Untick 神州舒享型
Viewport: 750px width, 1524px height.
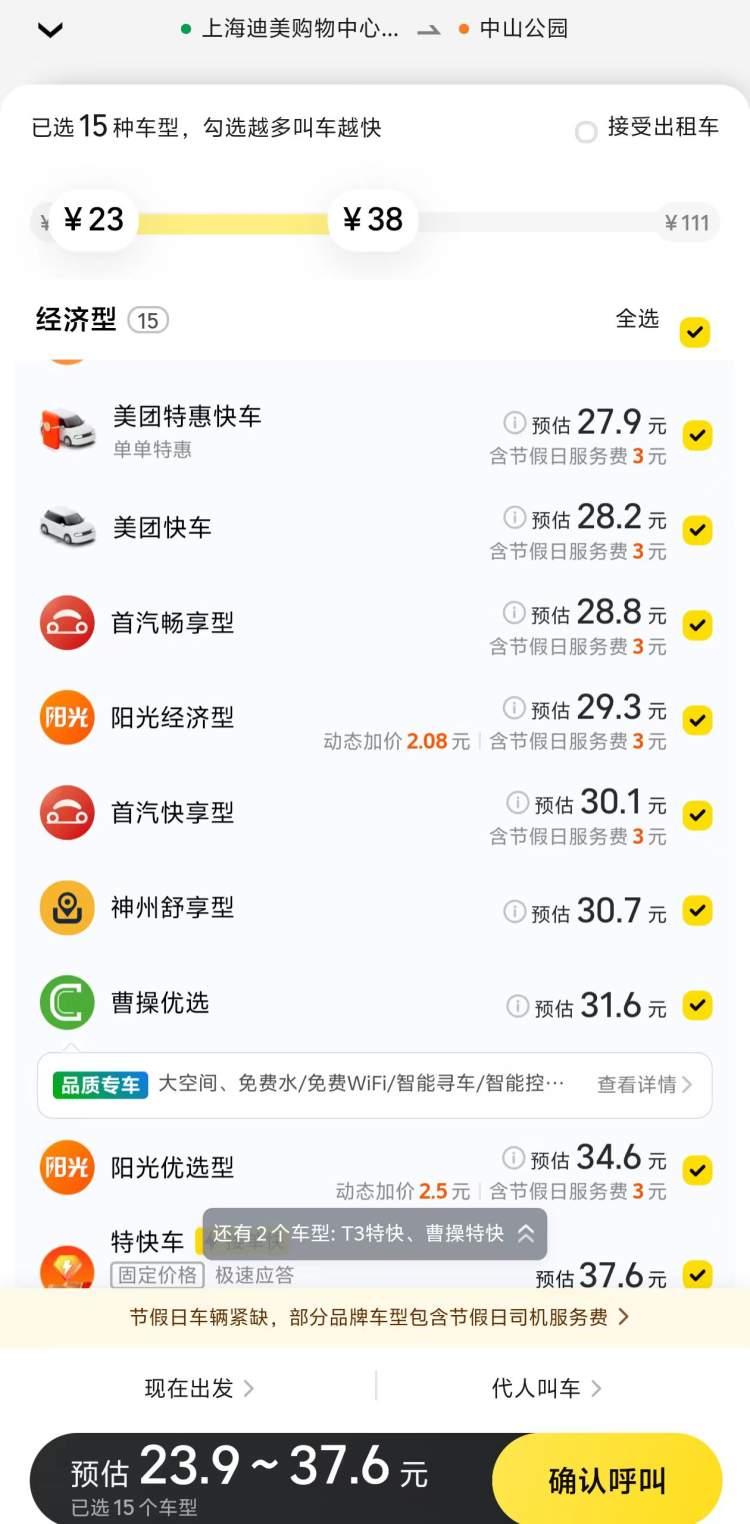(697, 910)
